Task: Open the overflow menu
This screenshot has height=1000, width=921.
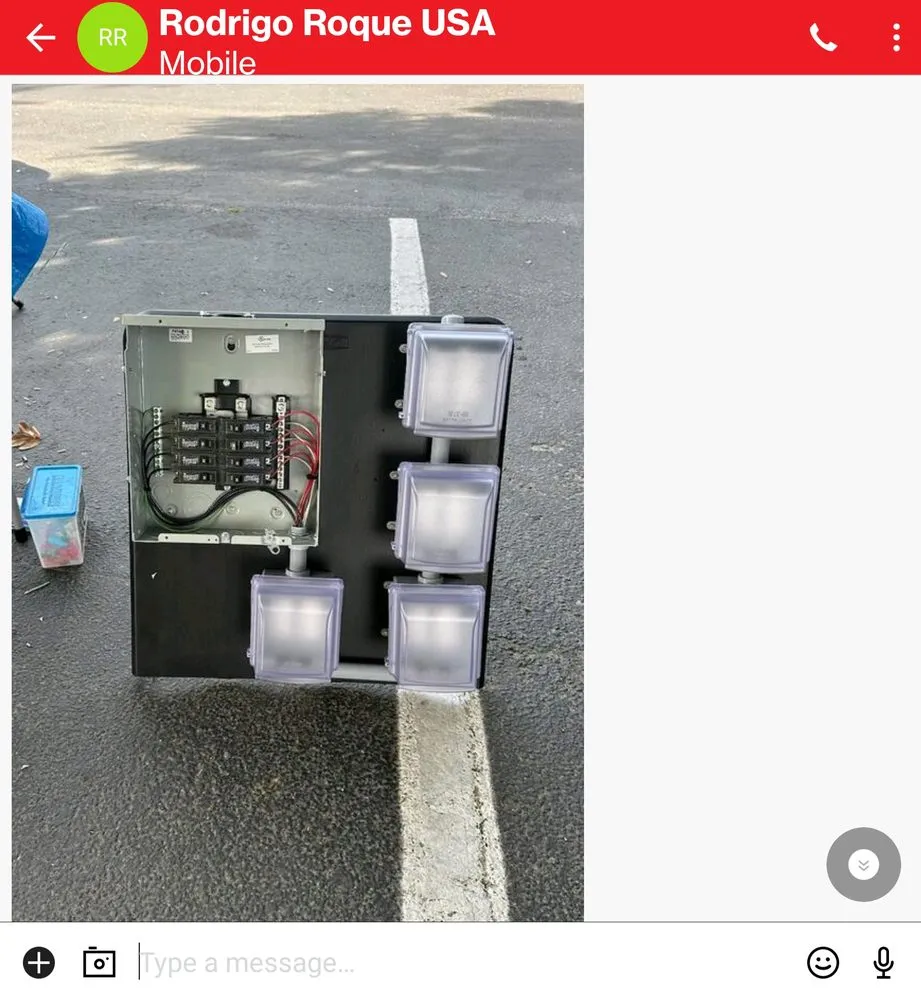Action: pos(896,38)
